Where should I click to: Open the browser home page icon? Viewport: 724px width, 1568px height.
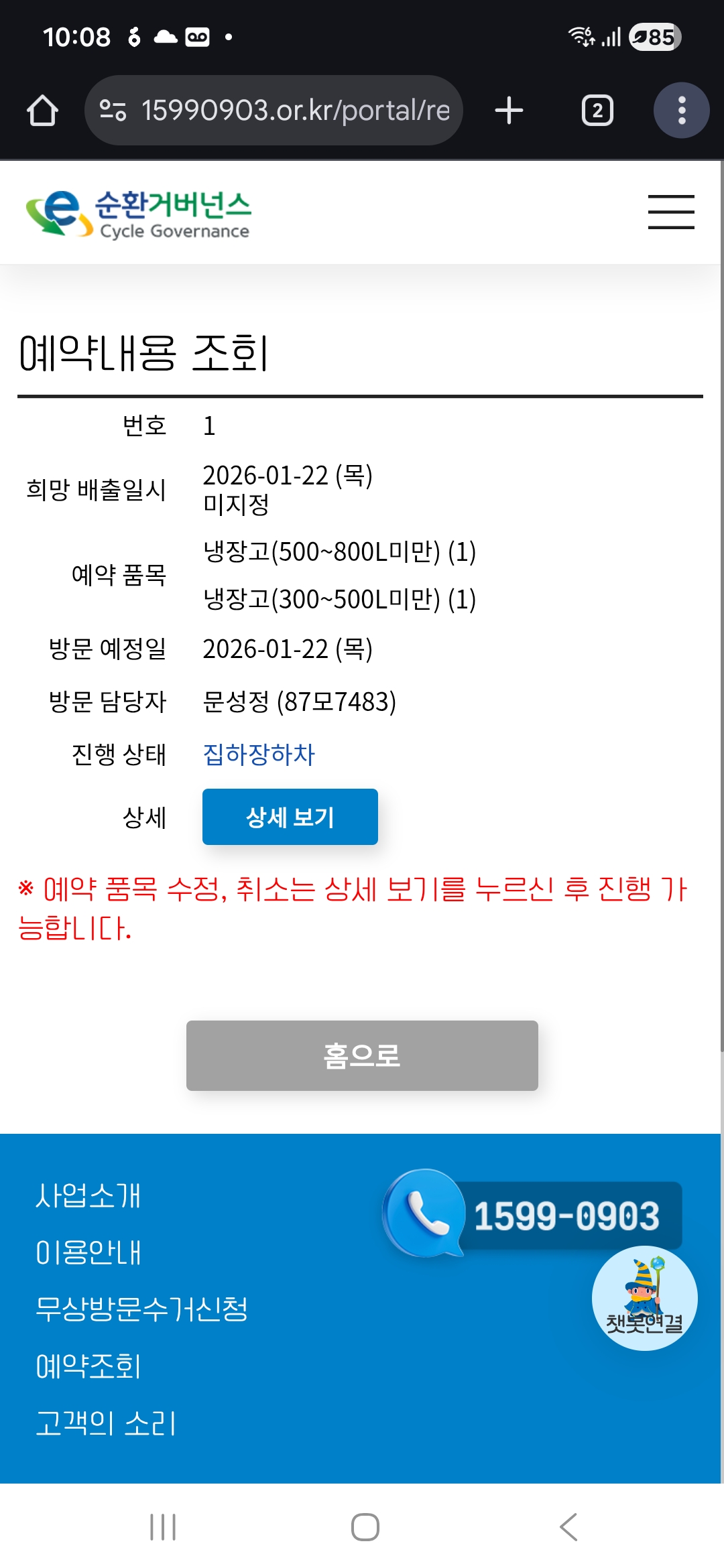coord(42,111)
